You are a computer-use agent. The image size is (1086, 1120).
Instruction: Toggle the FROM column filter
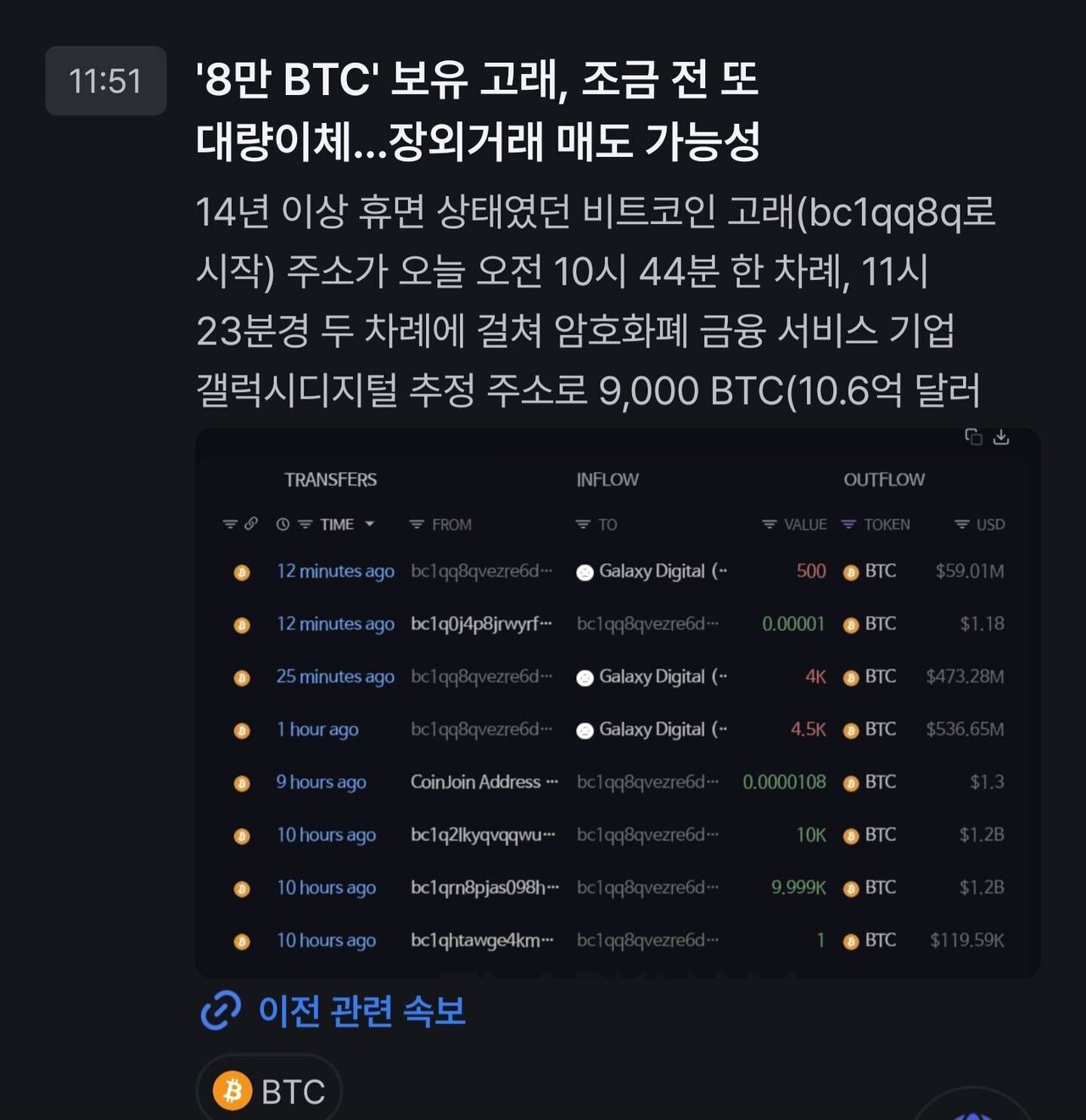coord(415,524)
